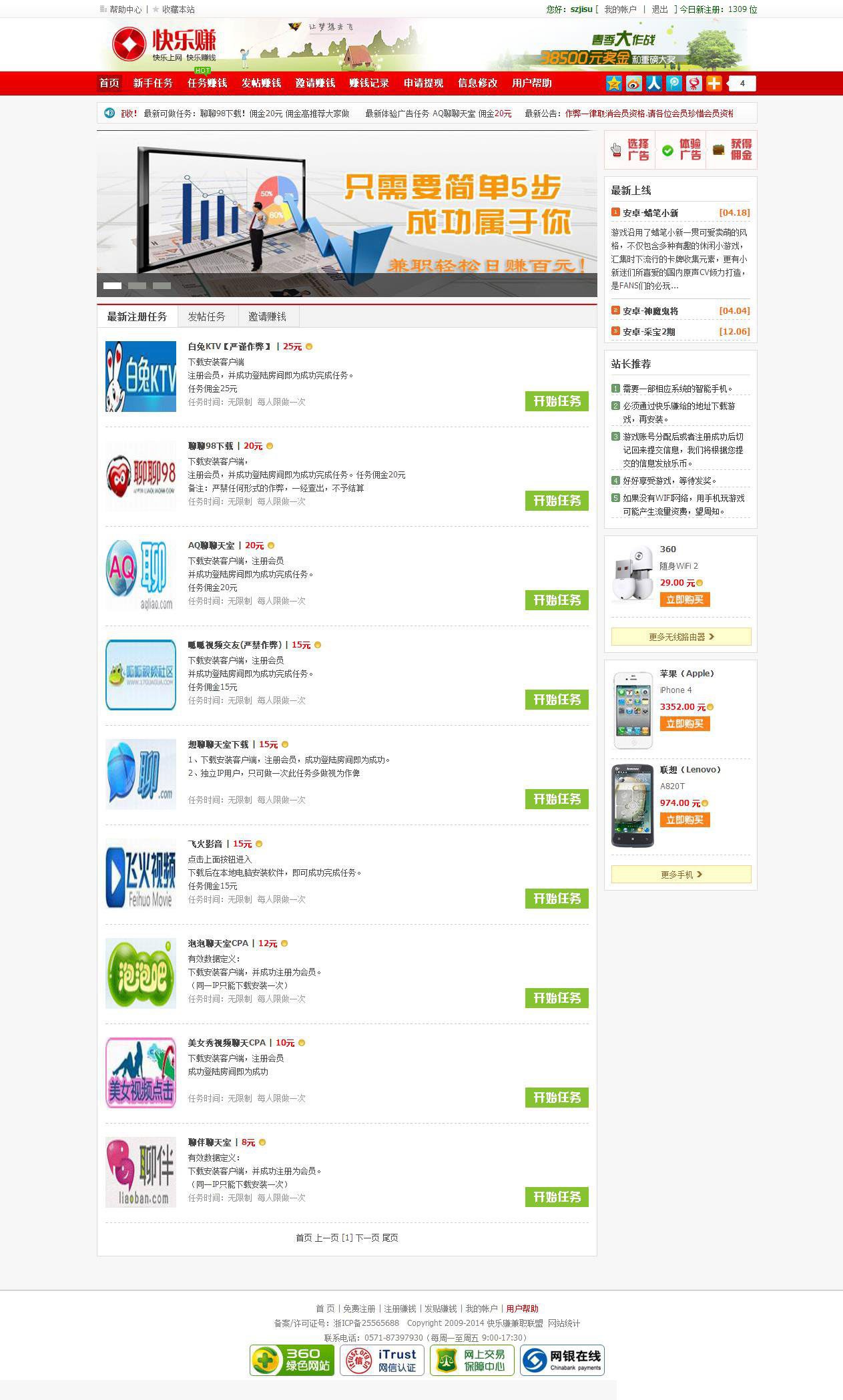Log out via 退出 link
843x1400 pixels.
coord(659,9)
